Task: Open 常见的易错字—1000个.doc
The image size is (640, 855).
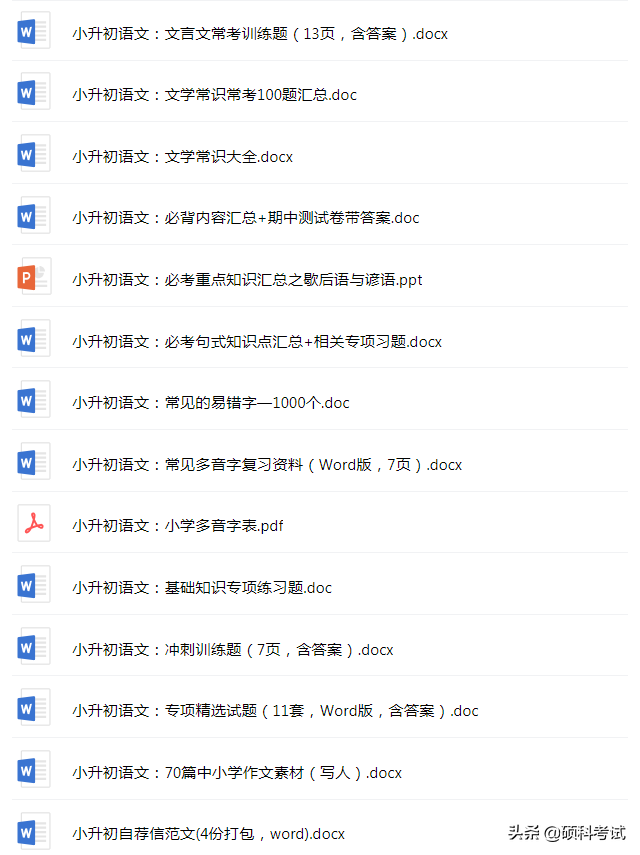Action: pos(210,403)
